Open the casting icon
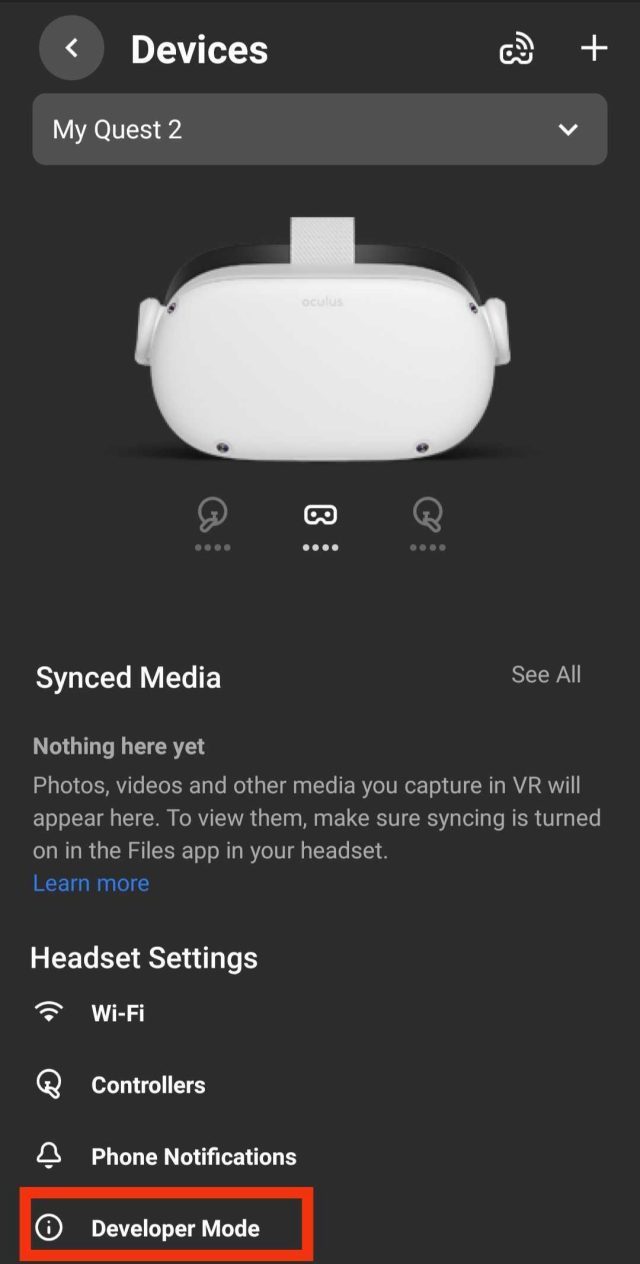Image resolution: width=640 pixels, height=1264 pixels. 516,48
